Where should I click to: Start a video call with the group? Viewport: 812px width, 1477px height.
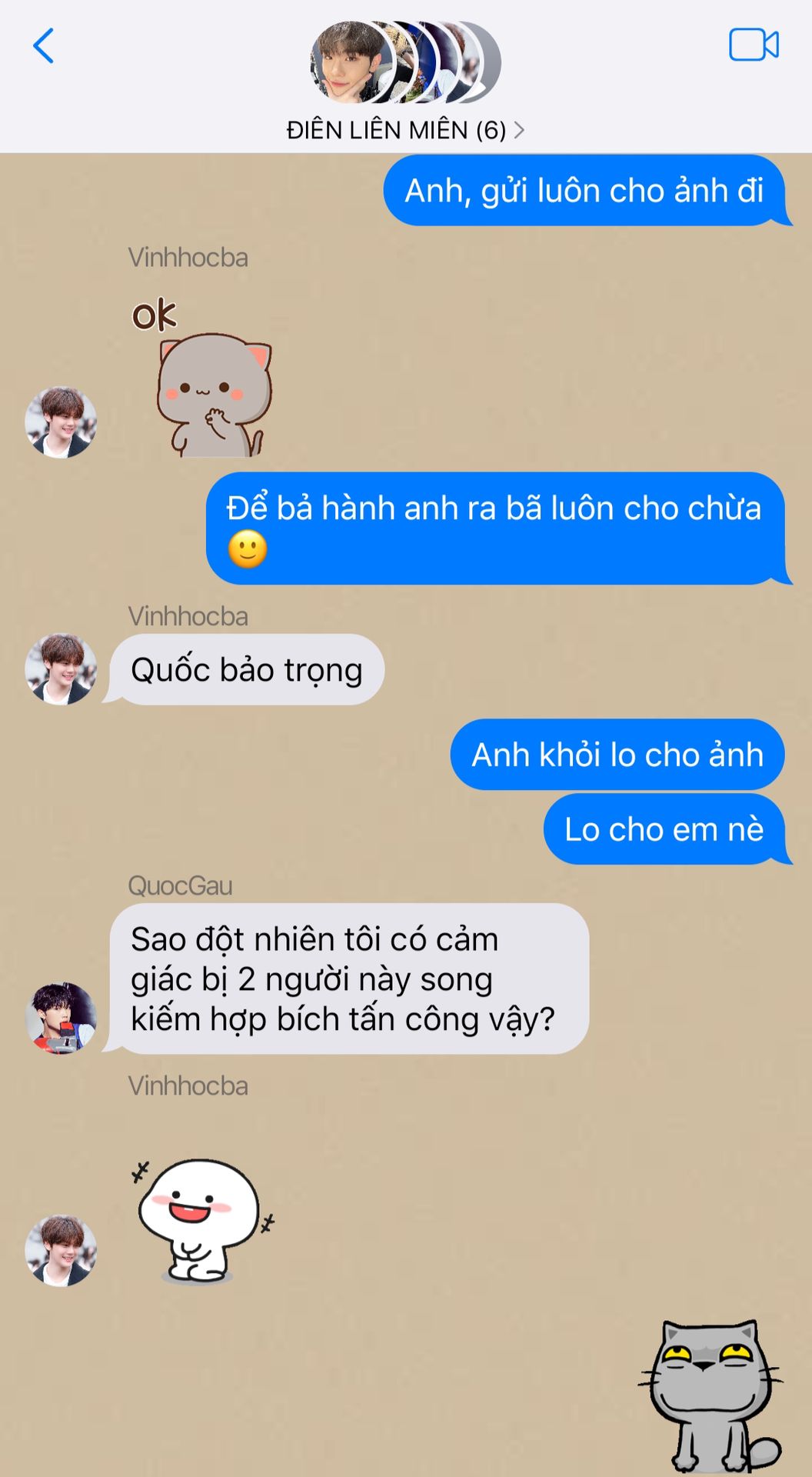point(754,45)
